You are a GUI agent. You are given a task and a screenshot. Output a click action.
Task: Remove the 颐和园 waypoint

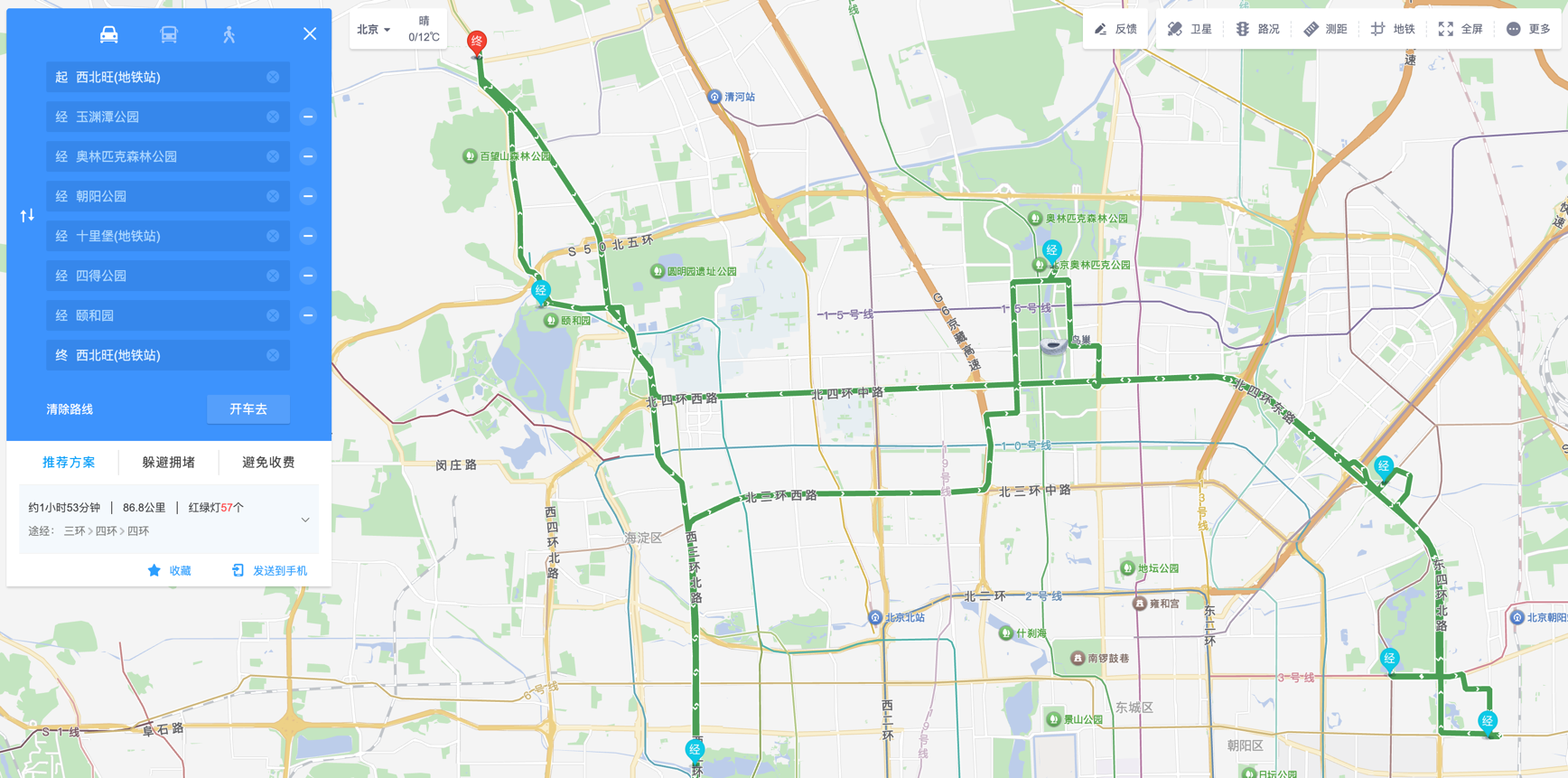[x=308, y=315]
